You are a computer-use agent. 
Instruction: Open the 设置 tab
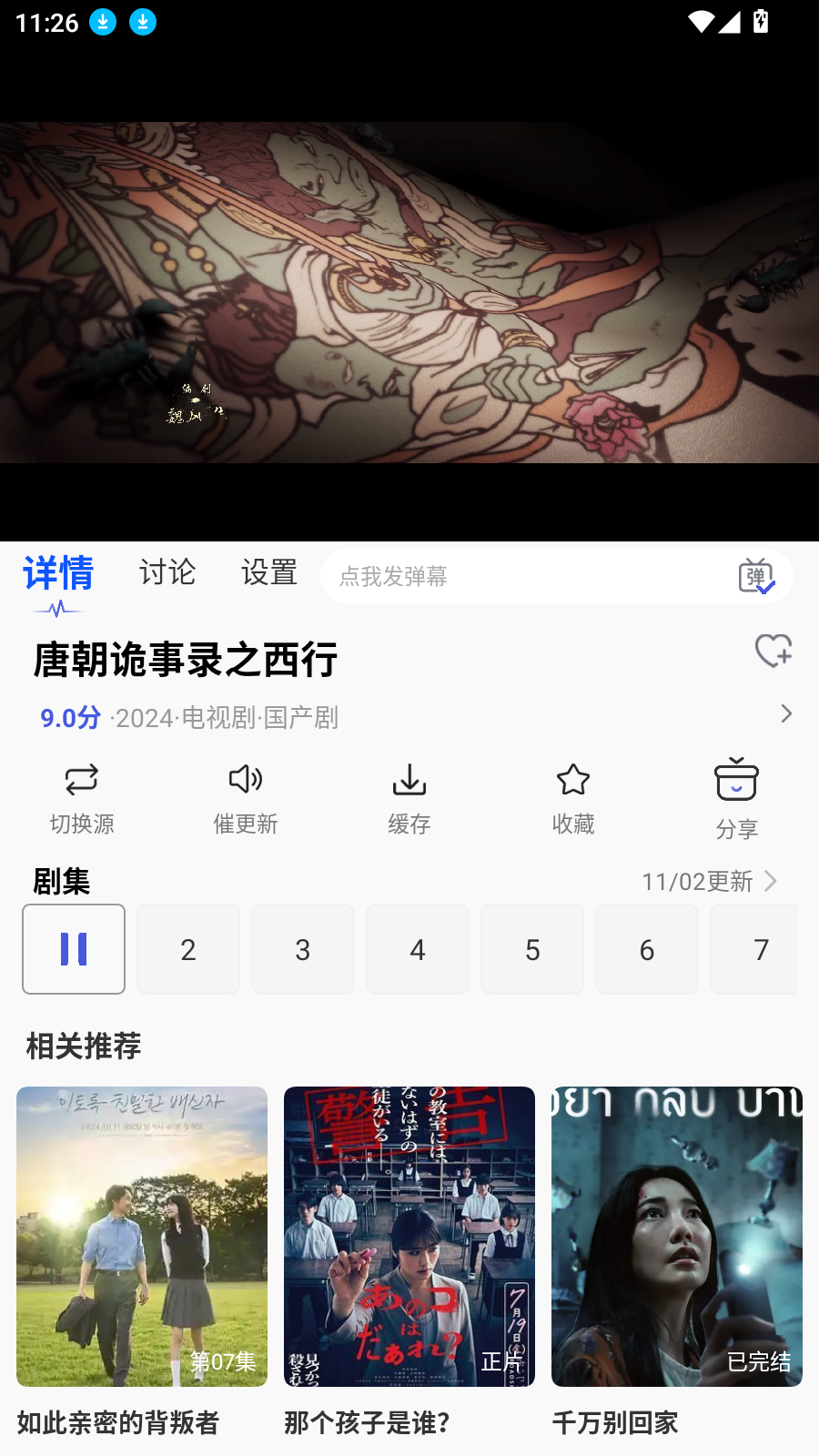(269, 572)
